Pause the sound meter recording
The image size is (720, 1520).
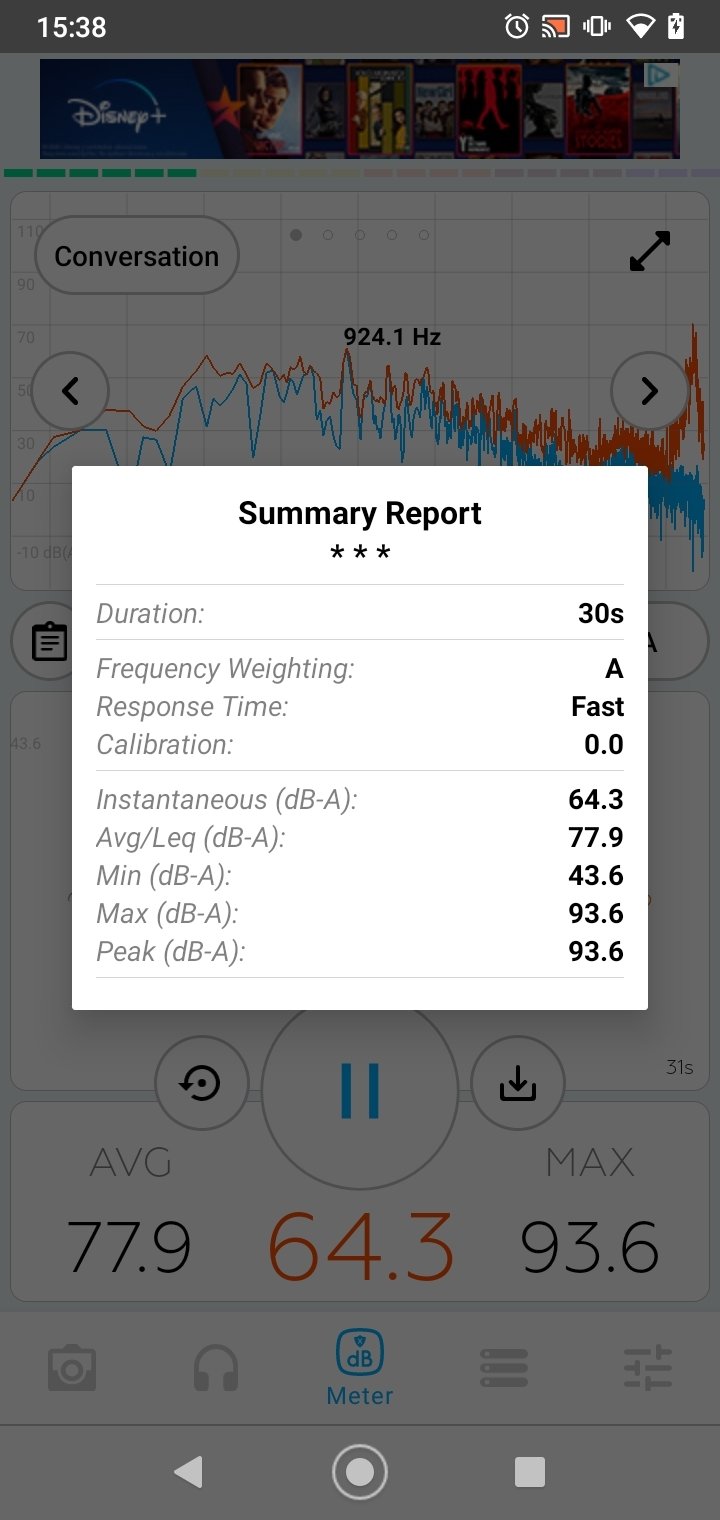[360, 1090]
